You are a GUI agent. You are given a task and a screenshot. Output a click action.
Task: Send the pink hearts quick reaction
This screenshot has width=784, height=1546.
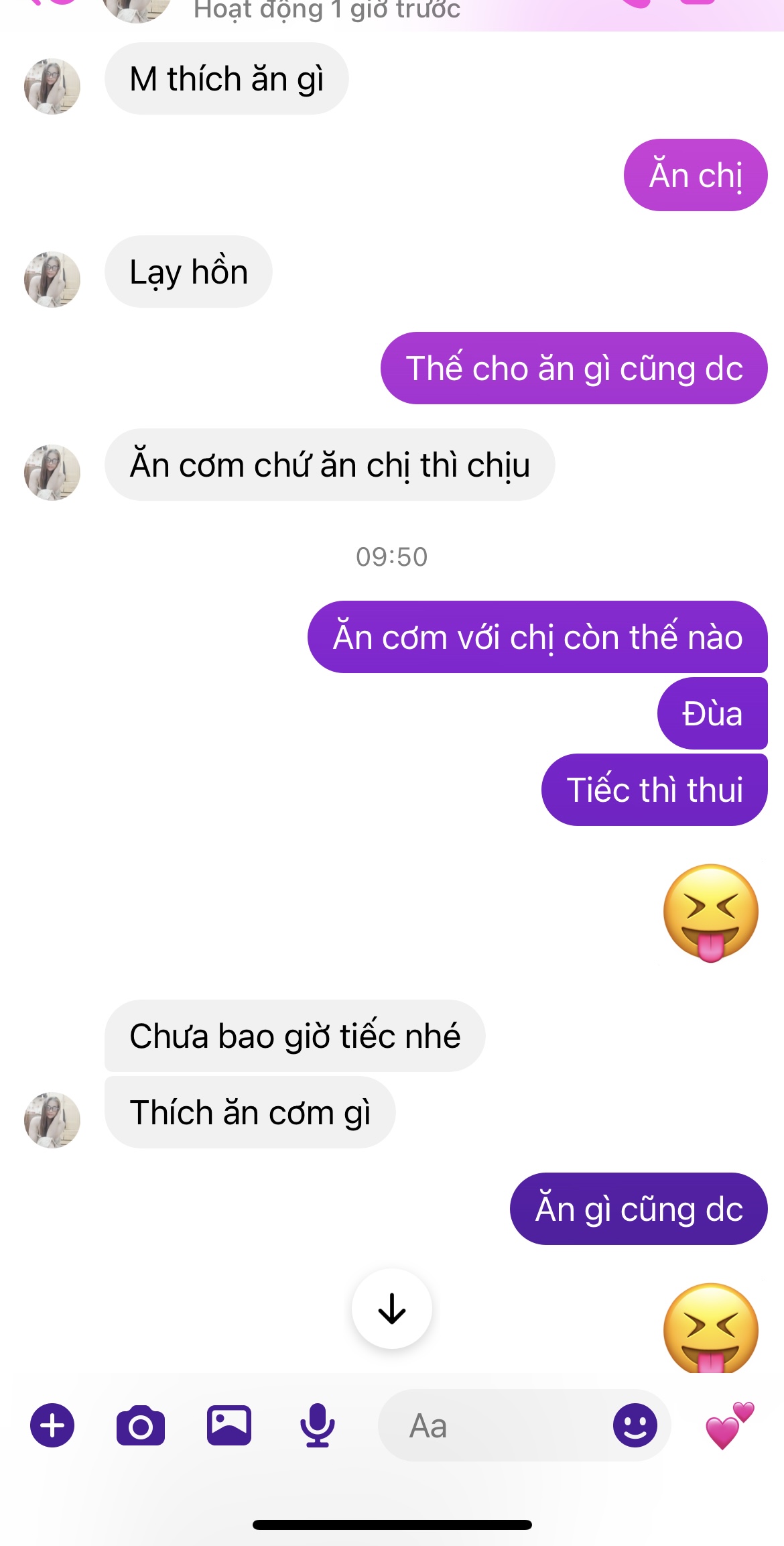pyautogui.click(x=730, y=1425)
